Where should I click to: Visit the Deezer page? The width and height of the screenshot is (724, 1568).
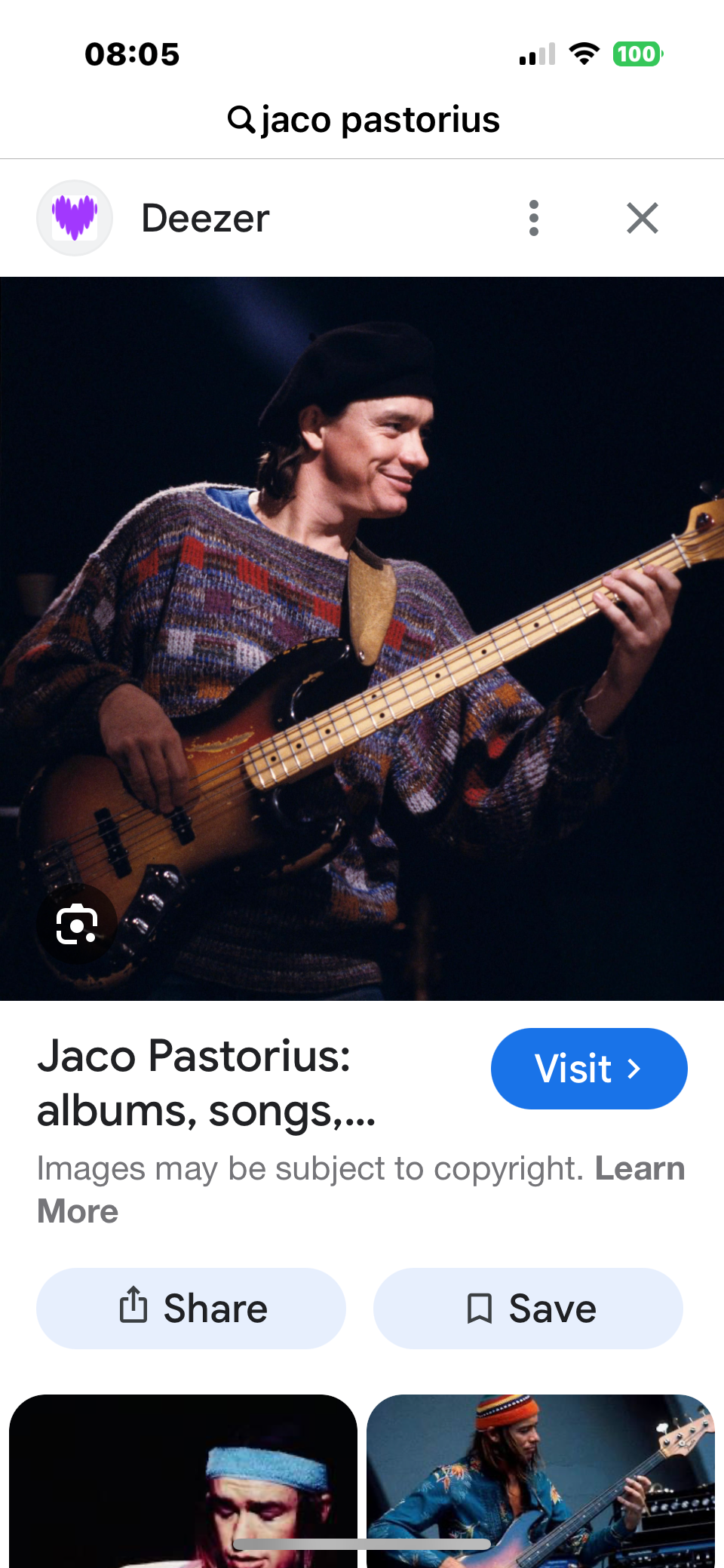588,1068
